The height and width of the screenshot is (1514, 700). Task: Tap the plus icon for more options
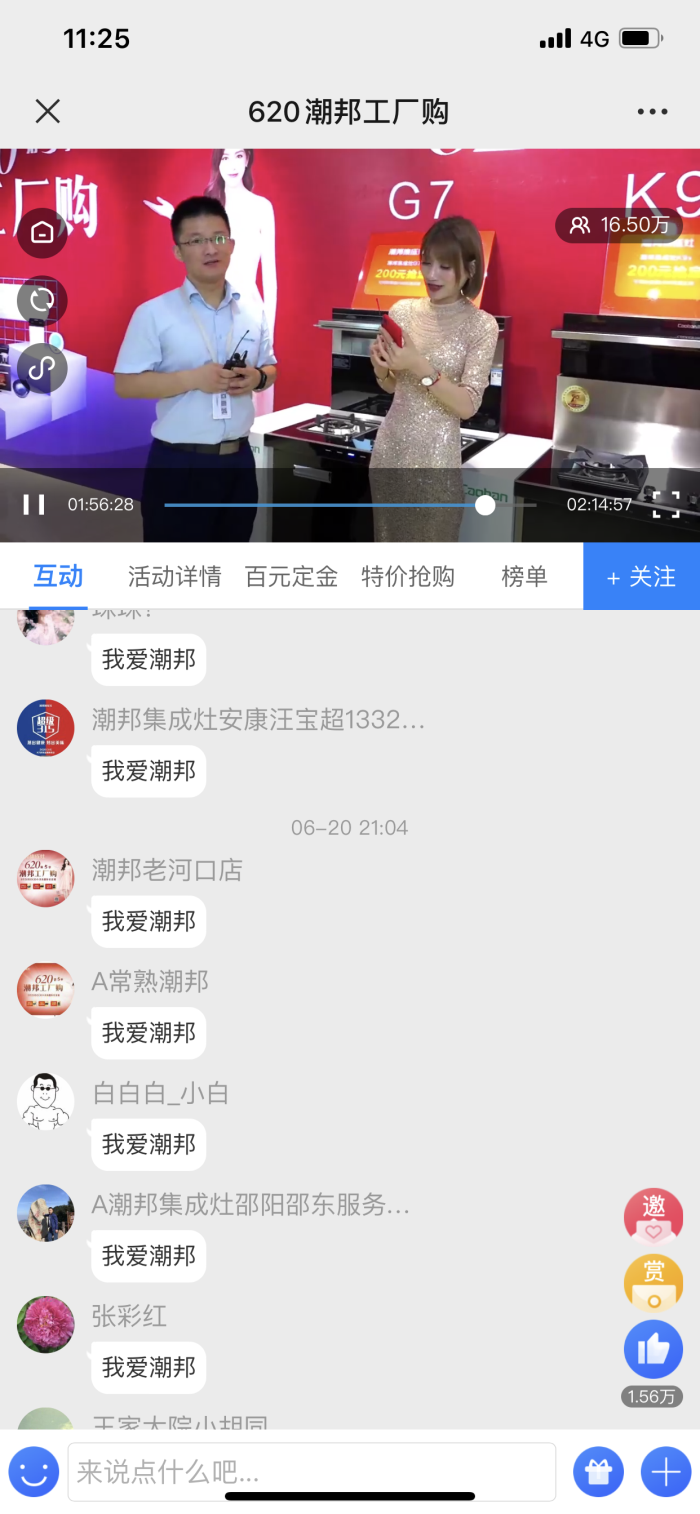coord(665,1471)
